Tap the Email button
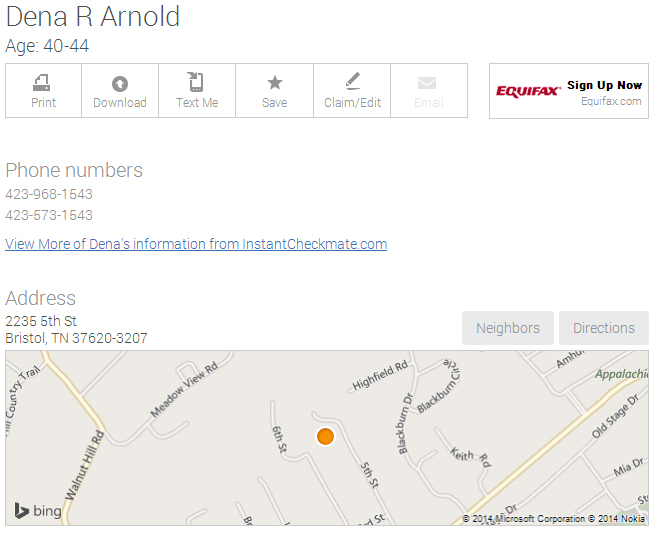 429,90
